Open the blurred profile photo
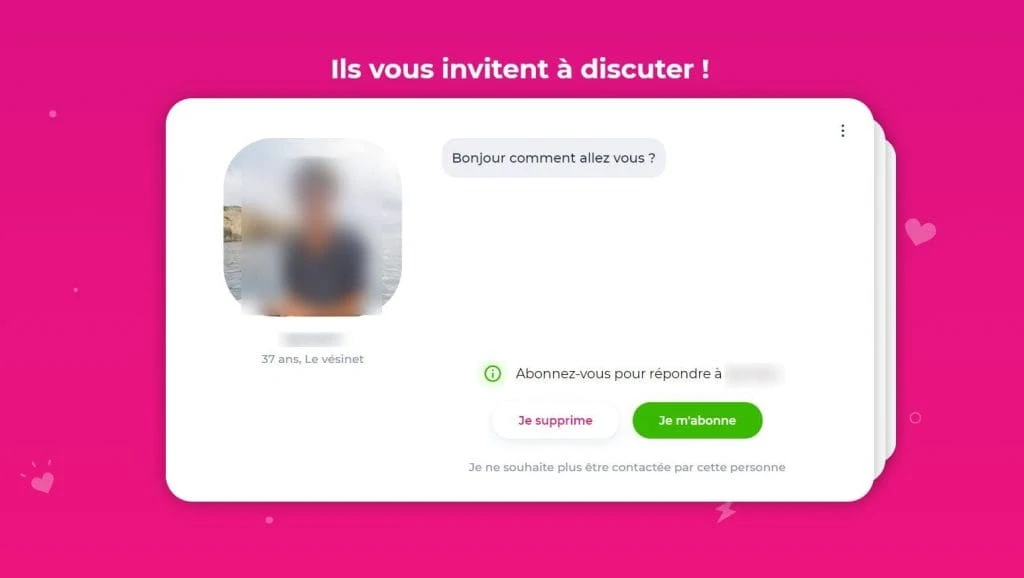Image resolution: width=1024 pixels, height=578 pixels. (x=312, y=227)
